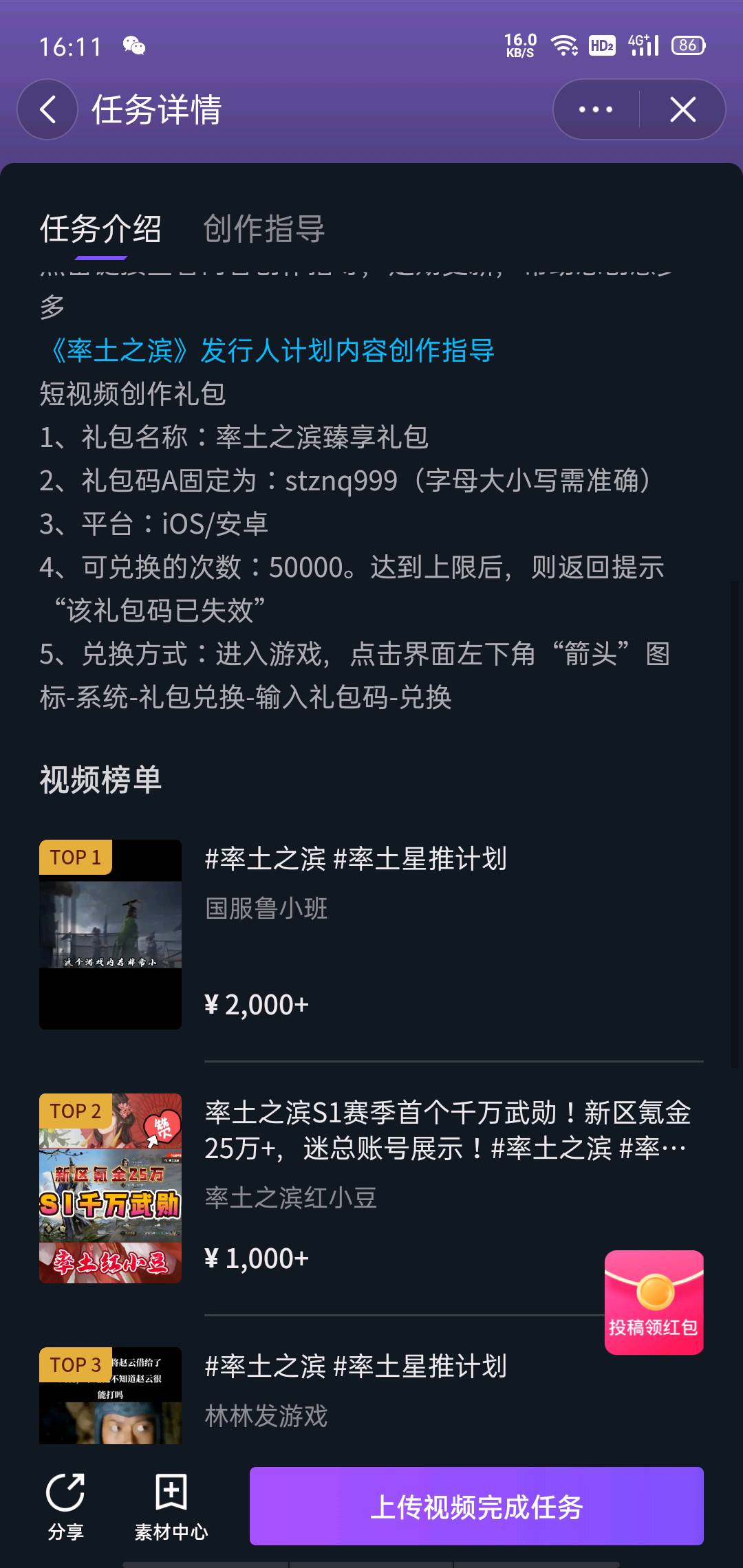Select the 任务介绍 tab
743x1568 pixels.
[100, 229]
